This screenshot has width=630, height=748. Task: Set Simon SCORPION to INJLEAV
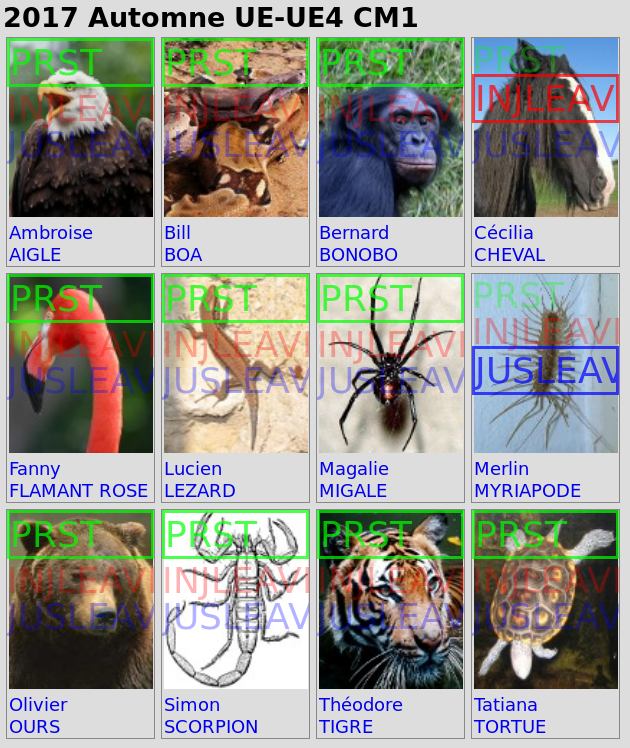pos(235,578)
